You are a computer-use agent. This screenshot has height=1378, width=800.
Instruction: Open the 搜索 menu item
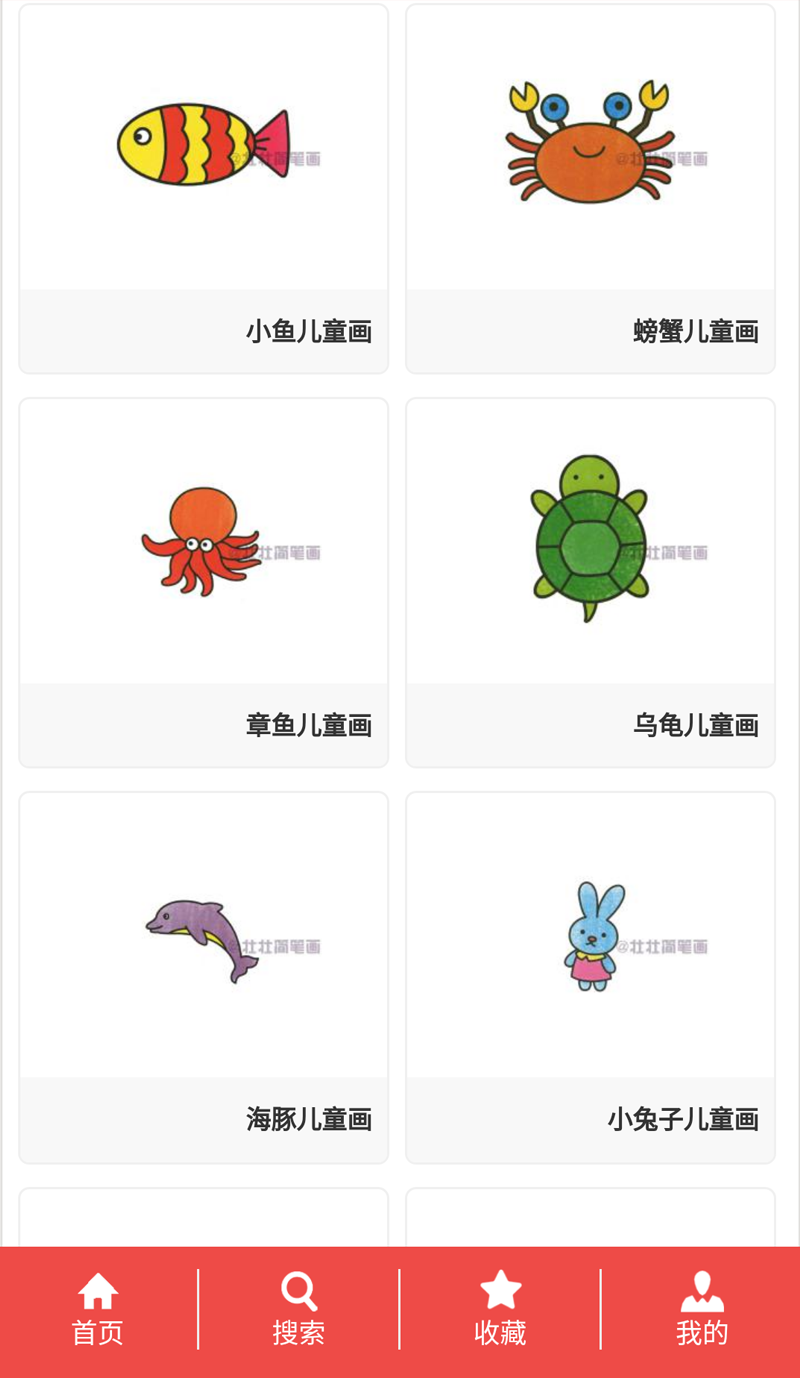pyautogui.click(x=298, y=1333)
